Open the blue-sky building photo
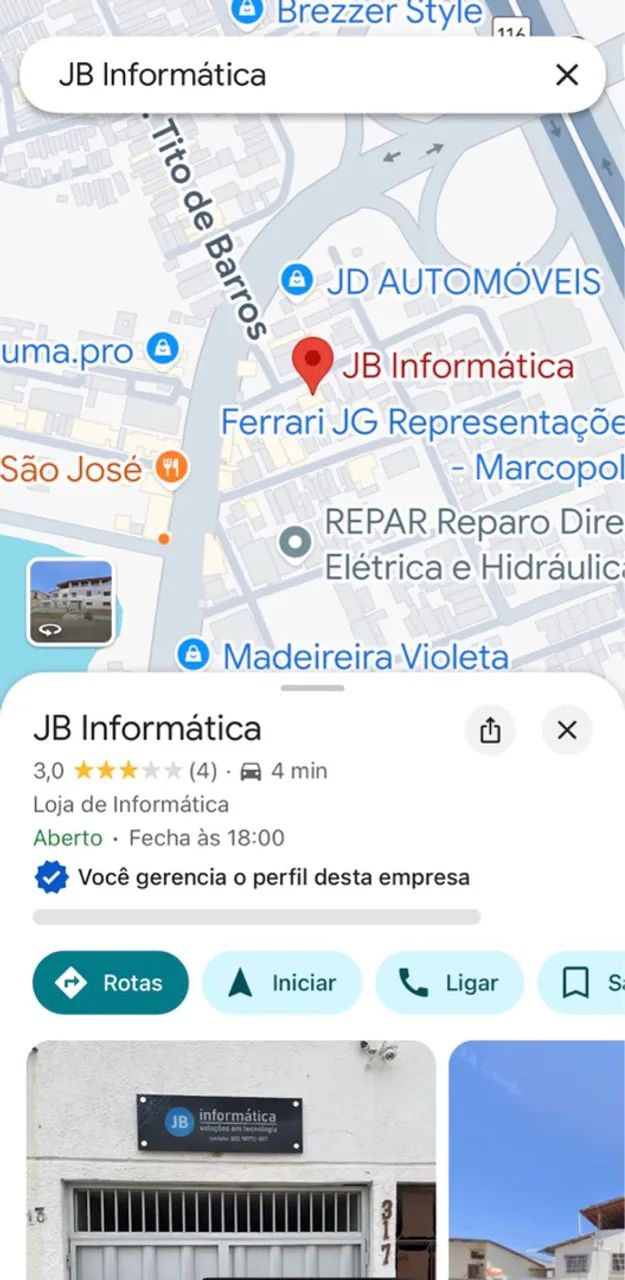This screenshot has height=1280, width=625. pos(537,1160)
